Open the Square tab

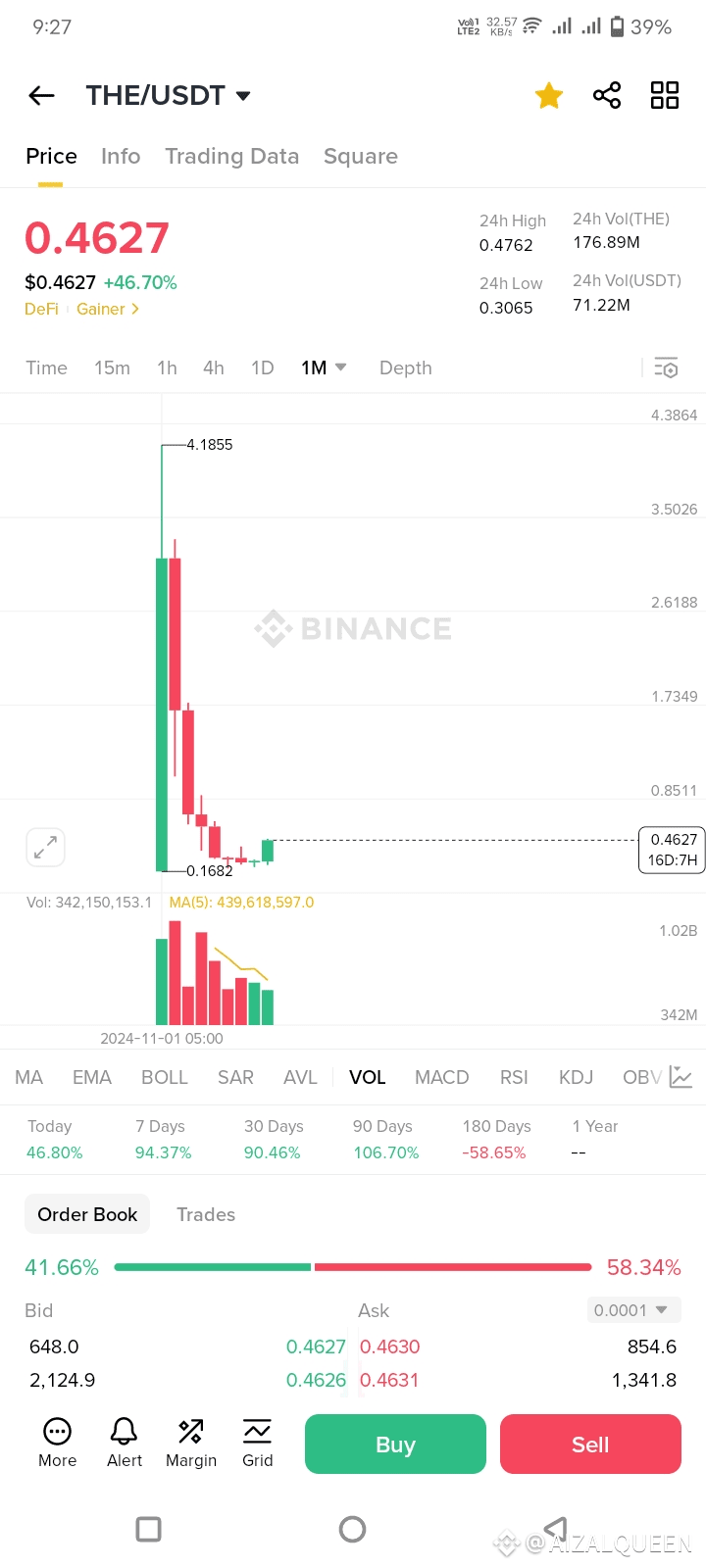click(361, 156)
